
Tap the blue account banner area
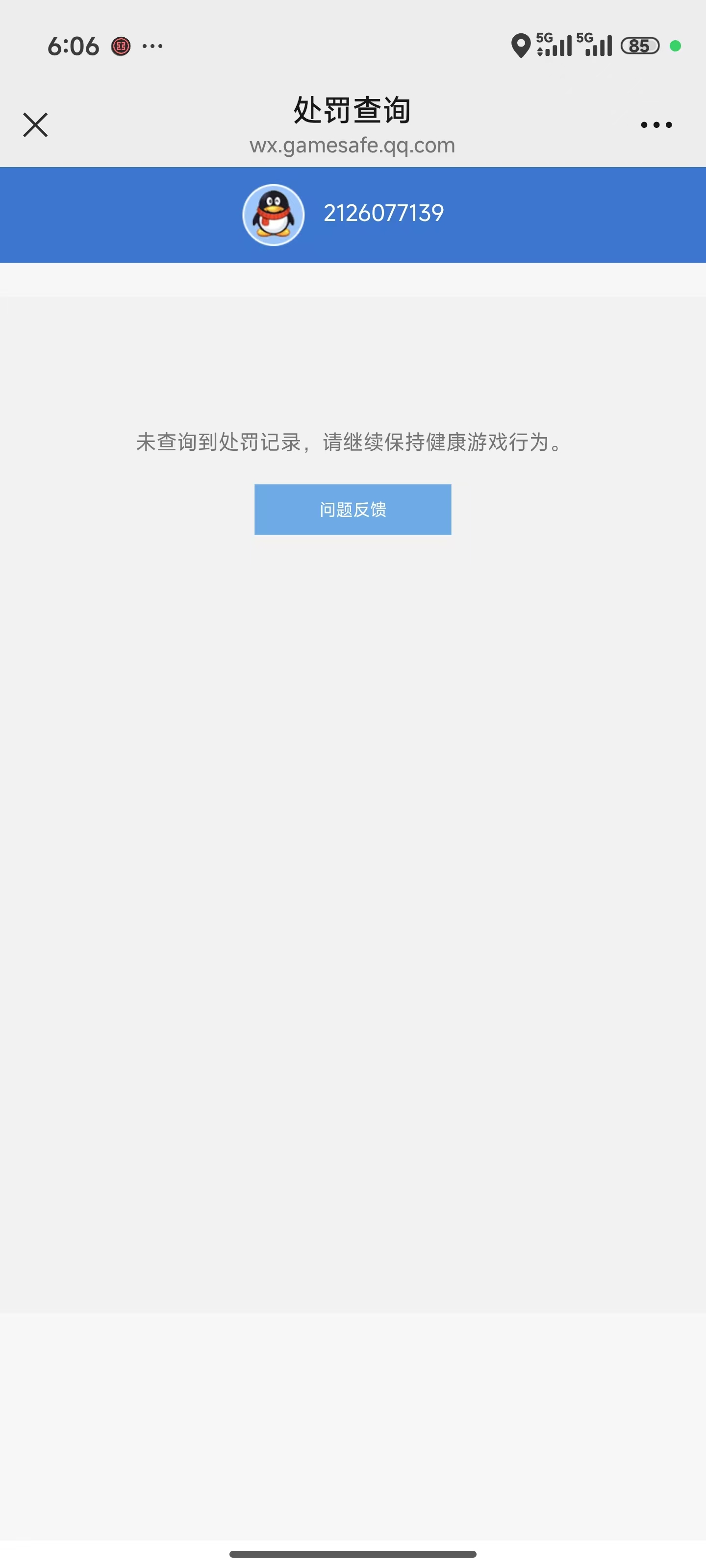click(x=518, y=214)
